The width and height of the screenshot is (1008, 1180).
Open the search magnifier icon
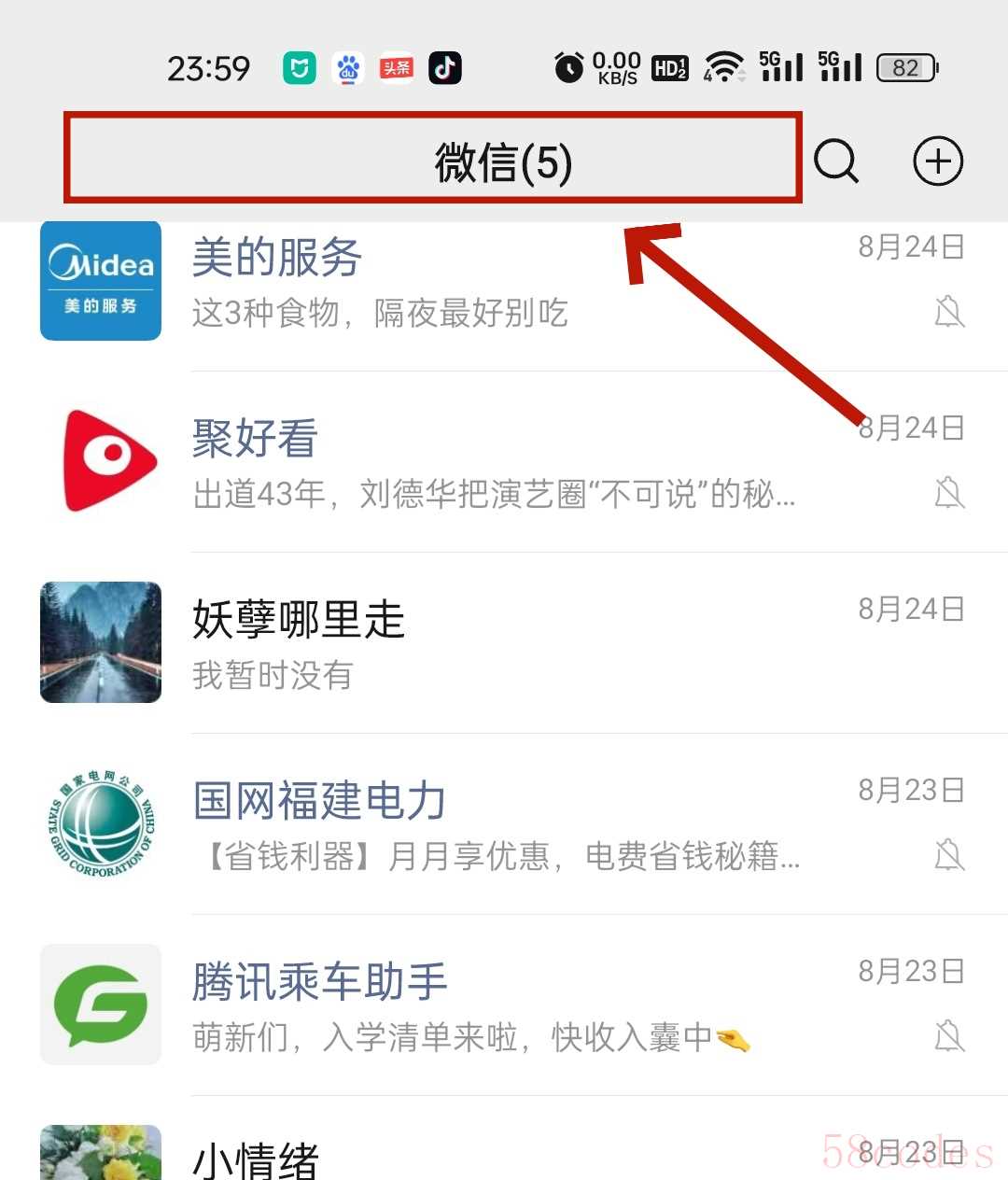coord(835,162)
